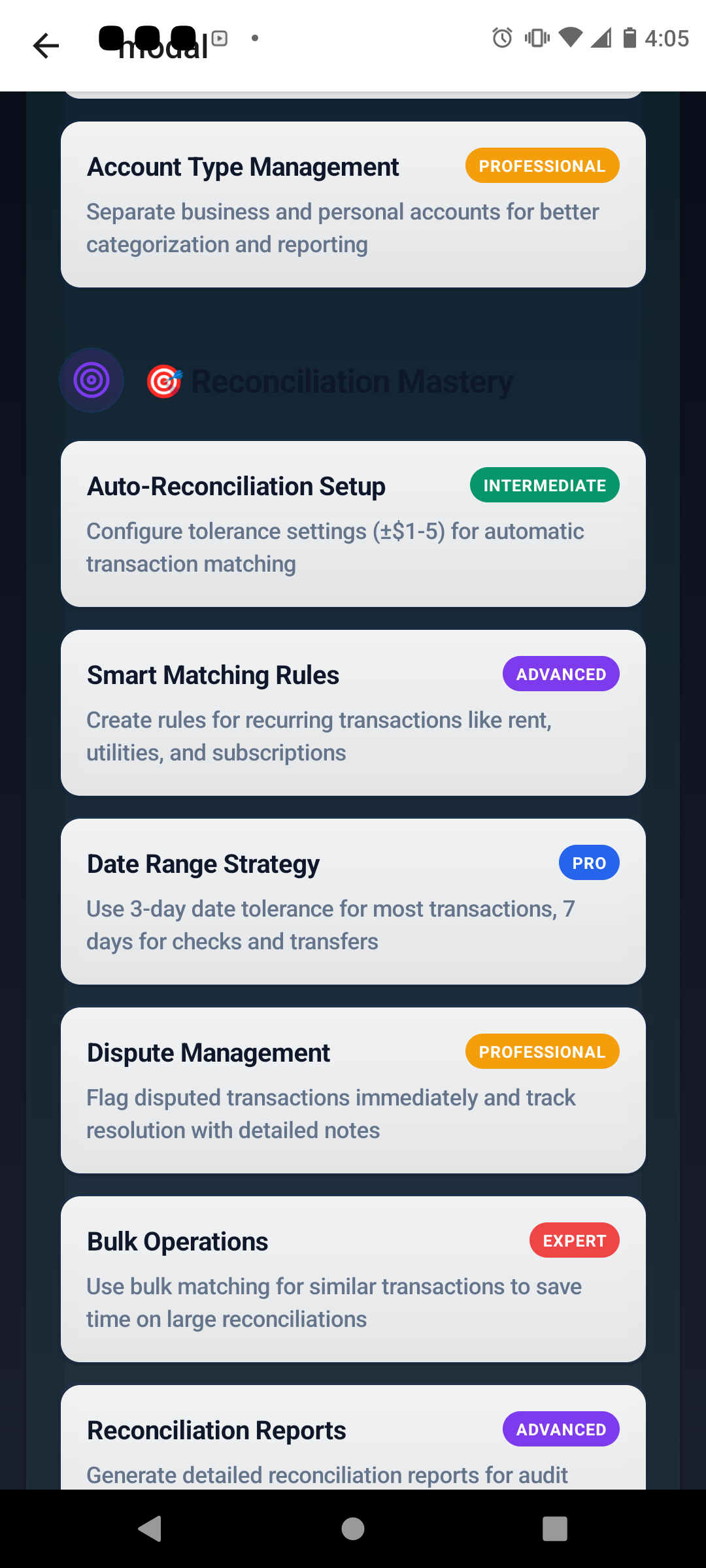
Task: Open the system recent apps view
Action: tap(554, 1529)
